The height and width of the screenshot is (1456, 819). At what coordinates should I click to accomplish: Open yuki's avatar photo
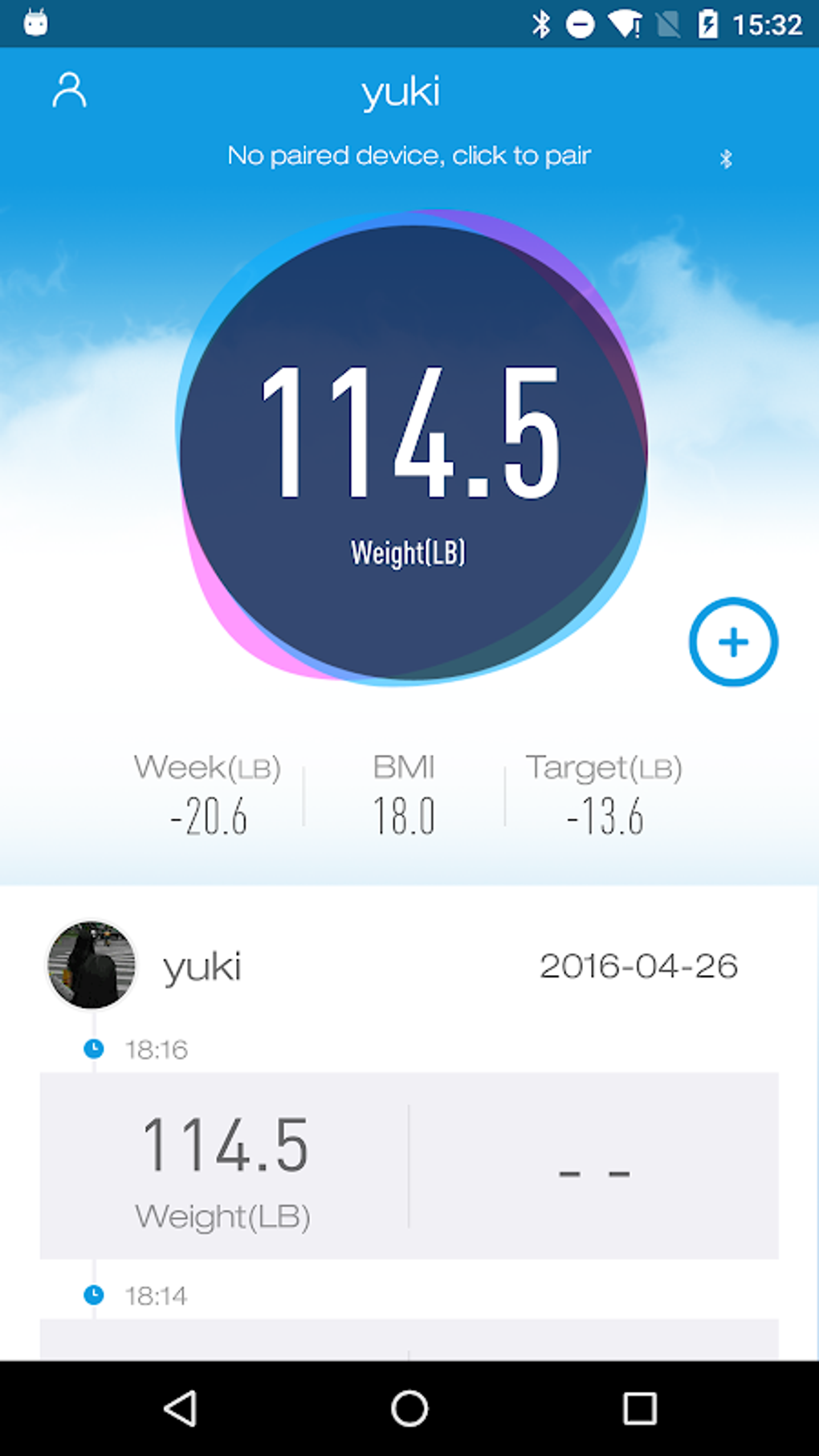point(92,965)
